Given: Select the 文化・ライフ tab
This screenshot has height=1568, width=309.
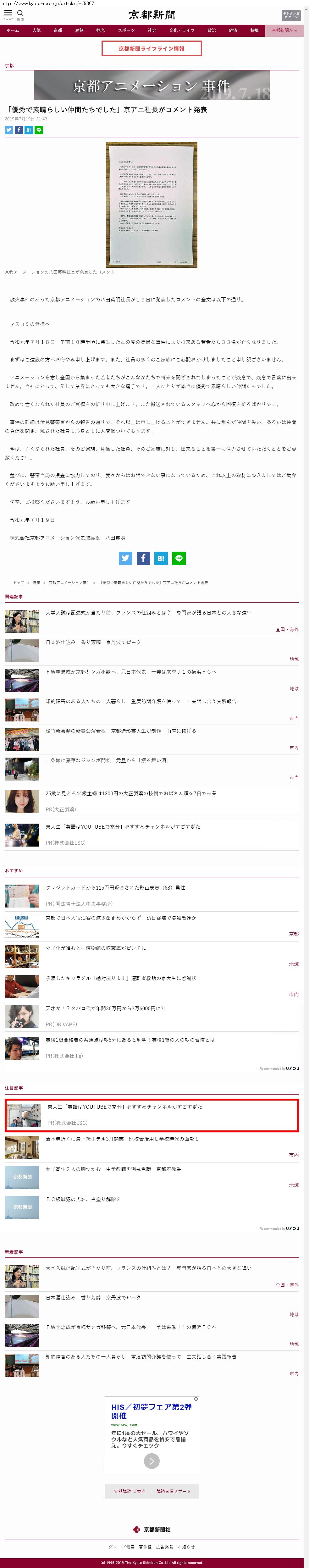Looking at the screenshot, I should [181, 30].
